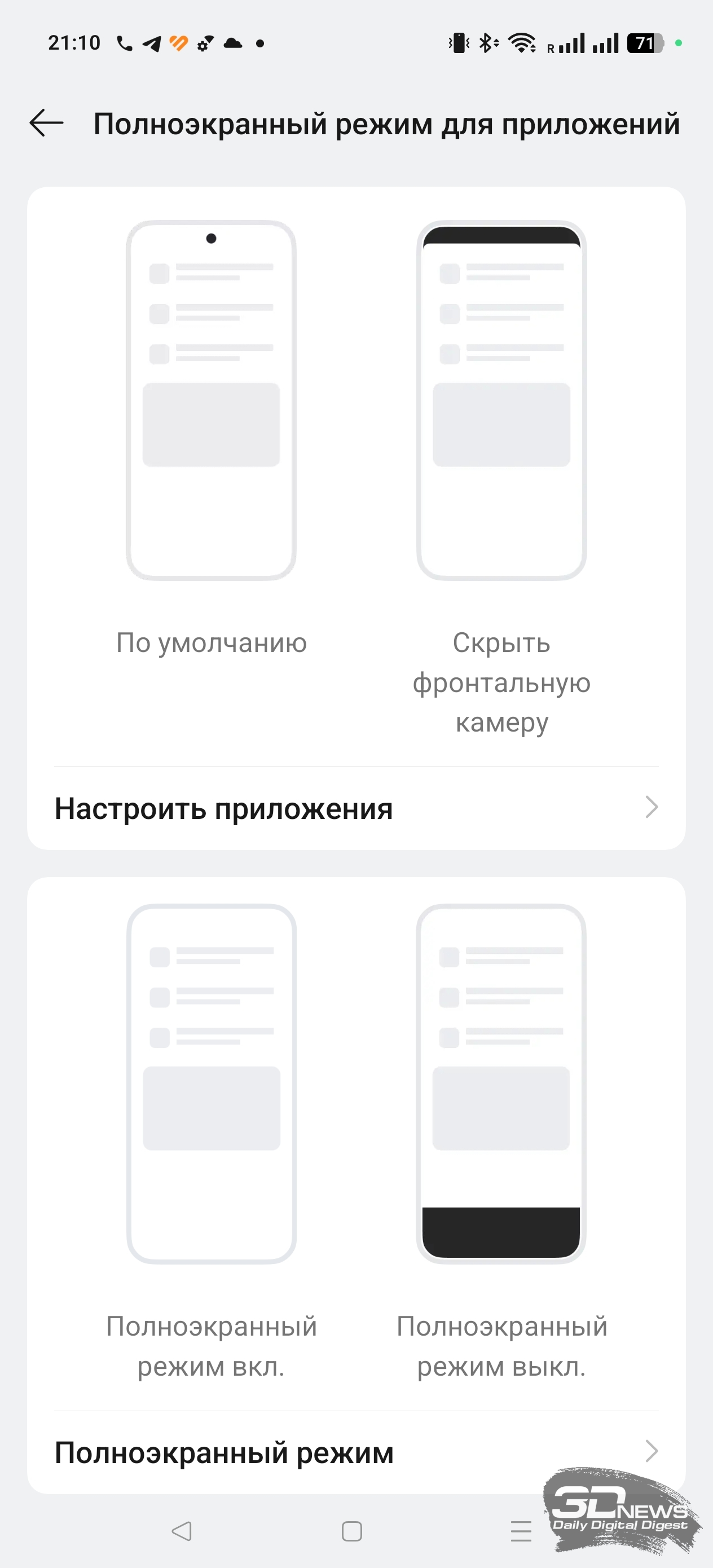Viewport: 713px width, 1568px height.
Task: Go back using the top arrow
Action: pyautogui.click(x=47, y=123)
